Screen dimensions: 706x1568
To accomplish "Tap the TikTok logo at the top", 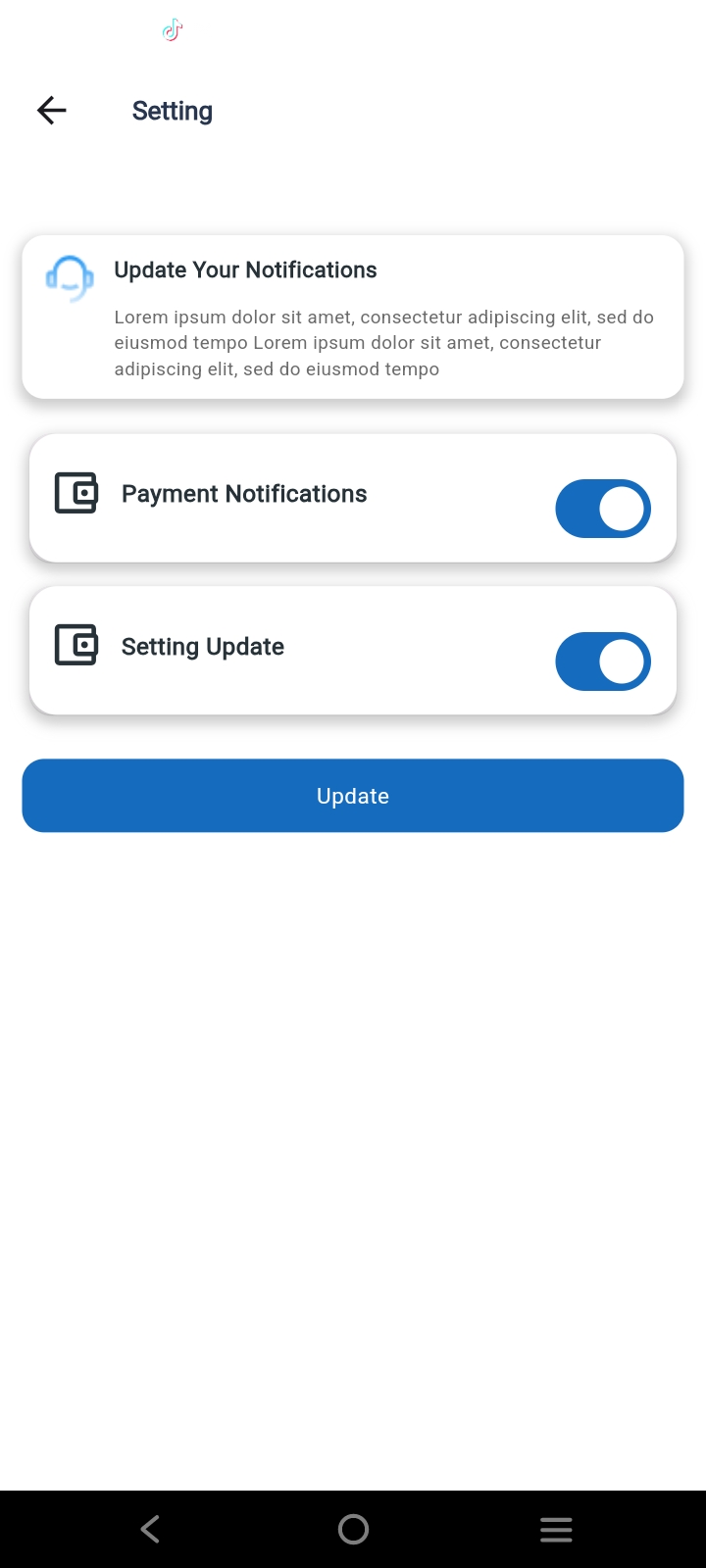I will click(173, 30).
